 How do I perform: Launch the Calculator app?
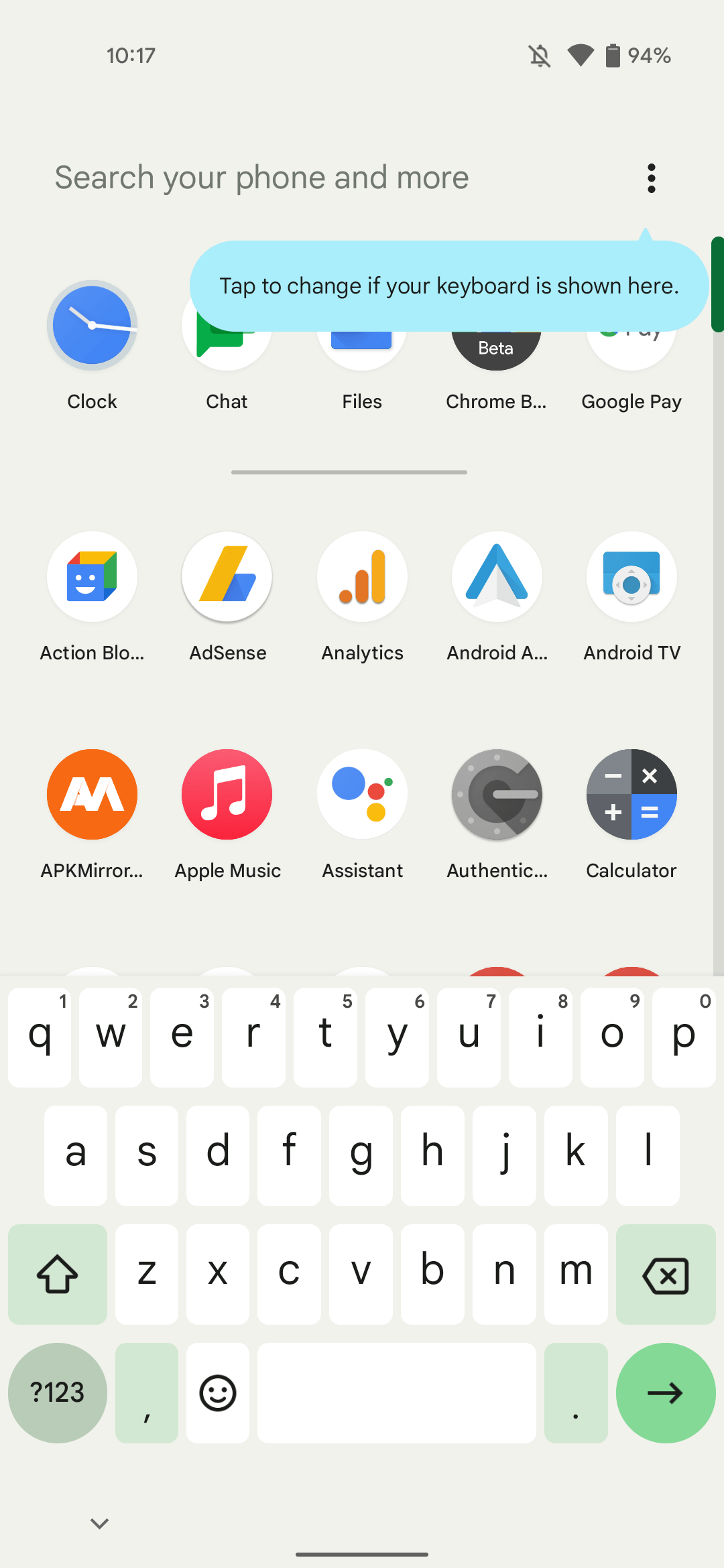pos(631,795)
